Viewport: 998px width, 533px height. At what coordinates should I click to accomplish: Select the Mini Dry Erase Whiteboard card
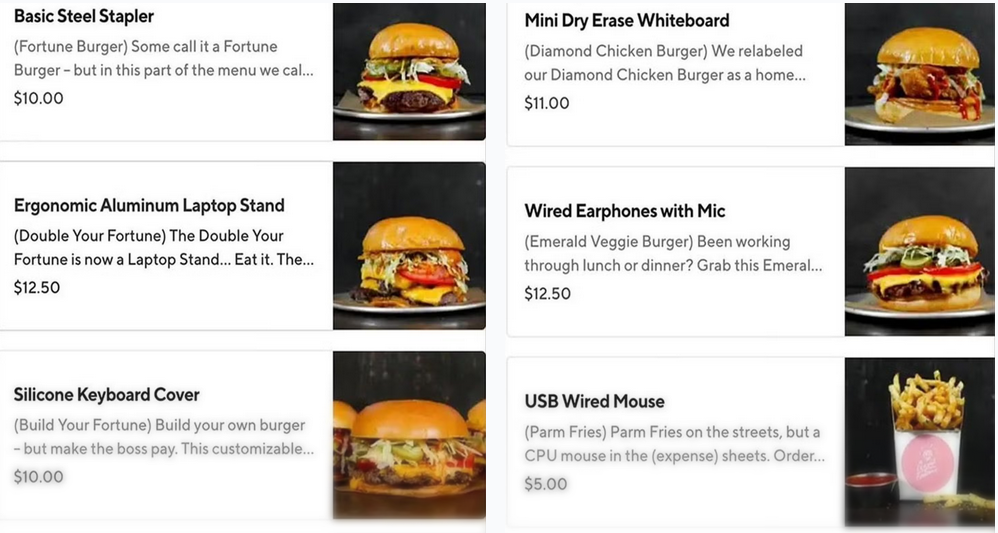tap(627, 21)
